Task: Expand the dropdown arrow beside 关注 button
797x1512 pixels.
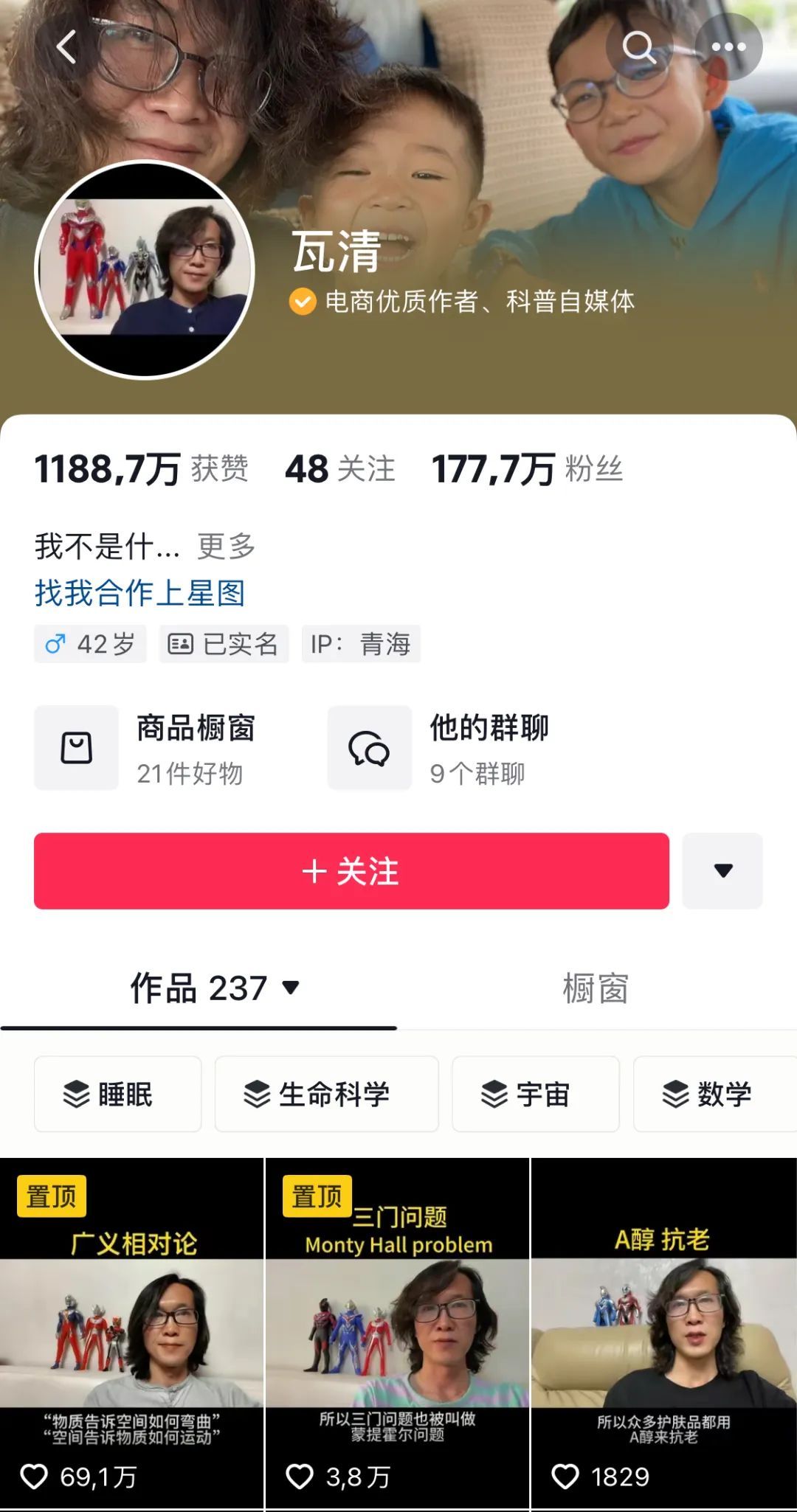Action: [x=722, y=871]
